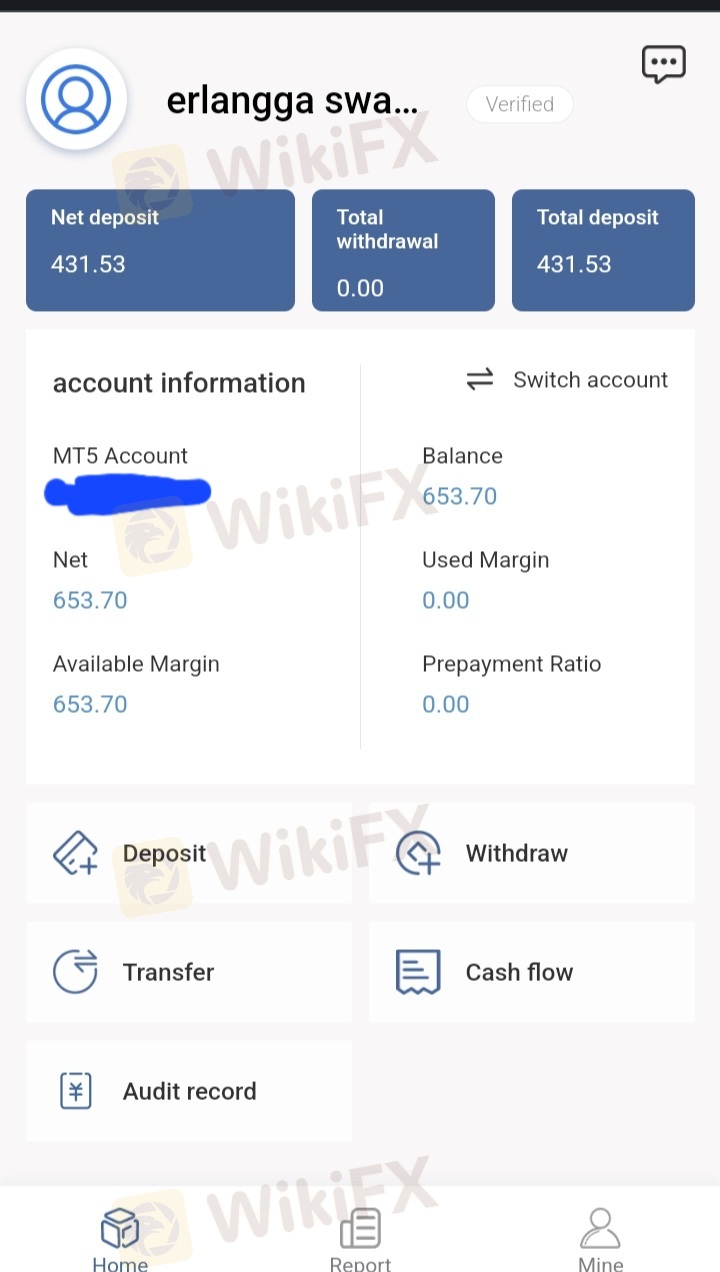This screenshot has height=1272, width=720.
Task: Open the Audit record tile
Action: pyautogui.click(x=188, y=1091)
